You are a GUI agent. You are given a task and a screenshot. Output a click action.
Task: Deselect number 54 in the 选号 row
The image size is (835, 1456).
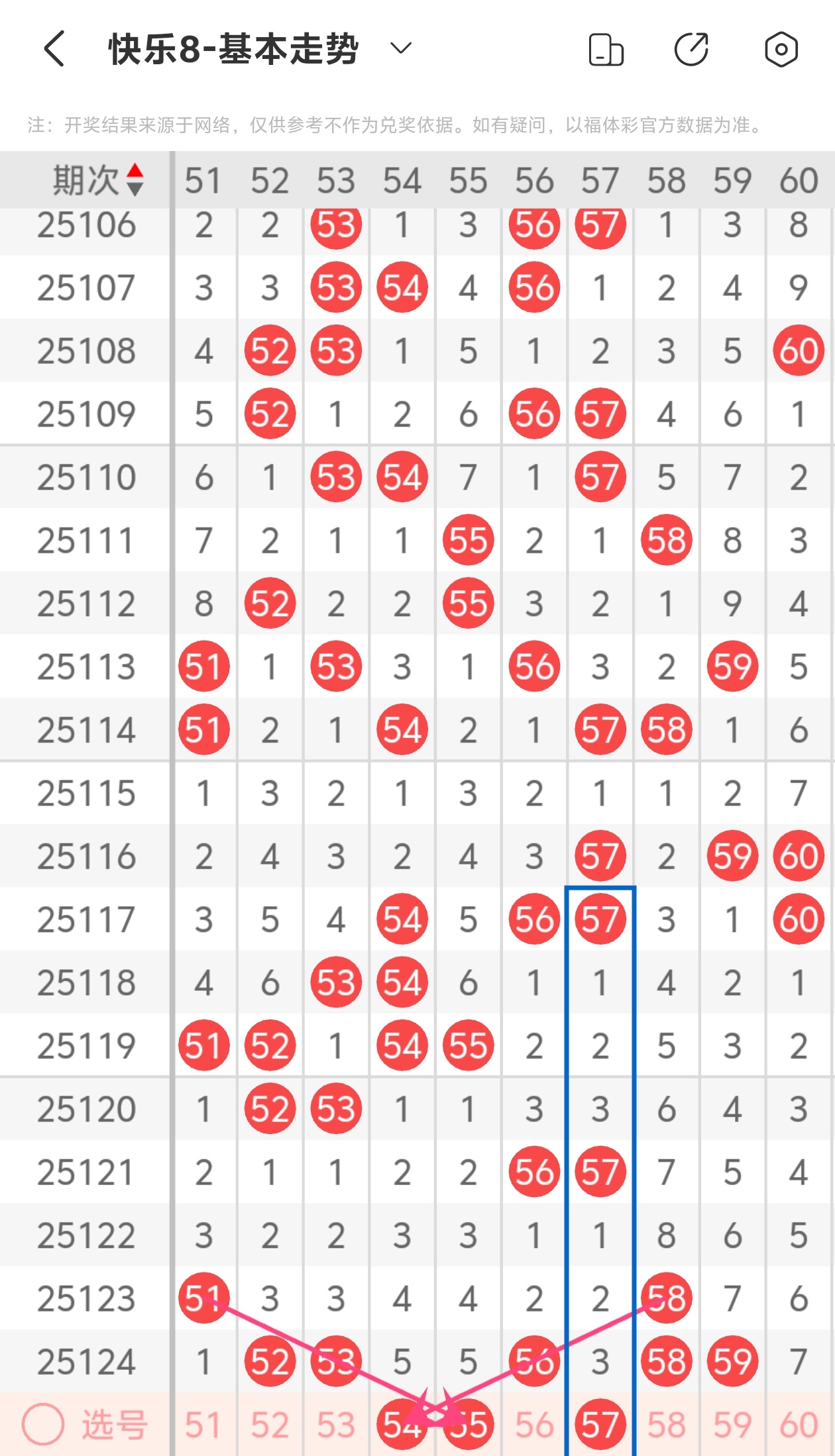(402, 1424)
